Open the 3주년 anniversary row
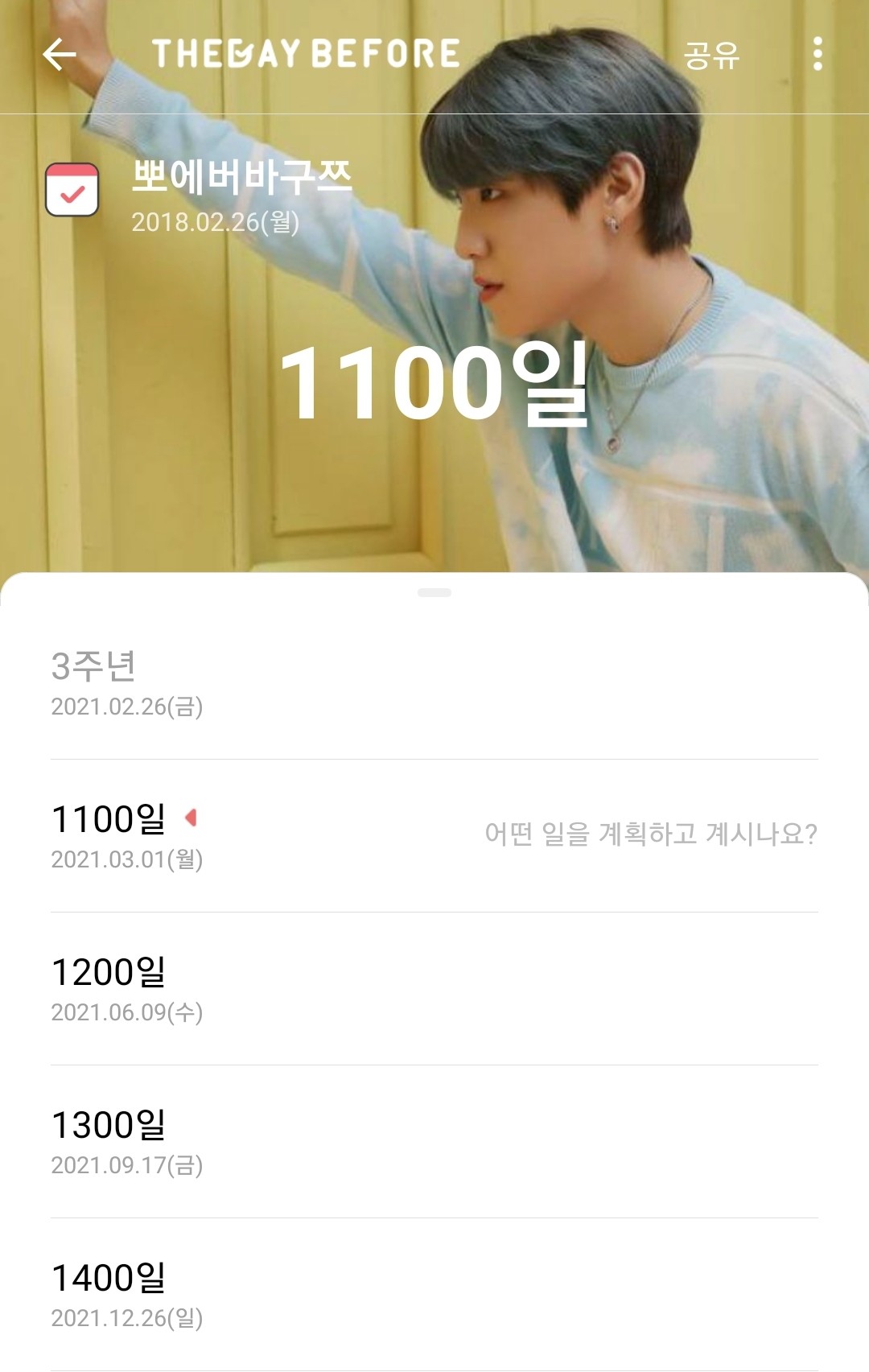This screenshot has height=1372, width=869. pyautogui.click(x=434, y=684)
